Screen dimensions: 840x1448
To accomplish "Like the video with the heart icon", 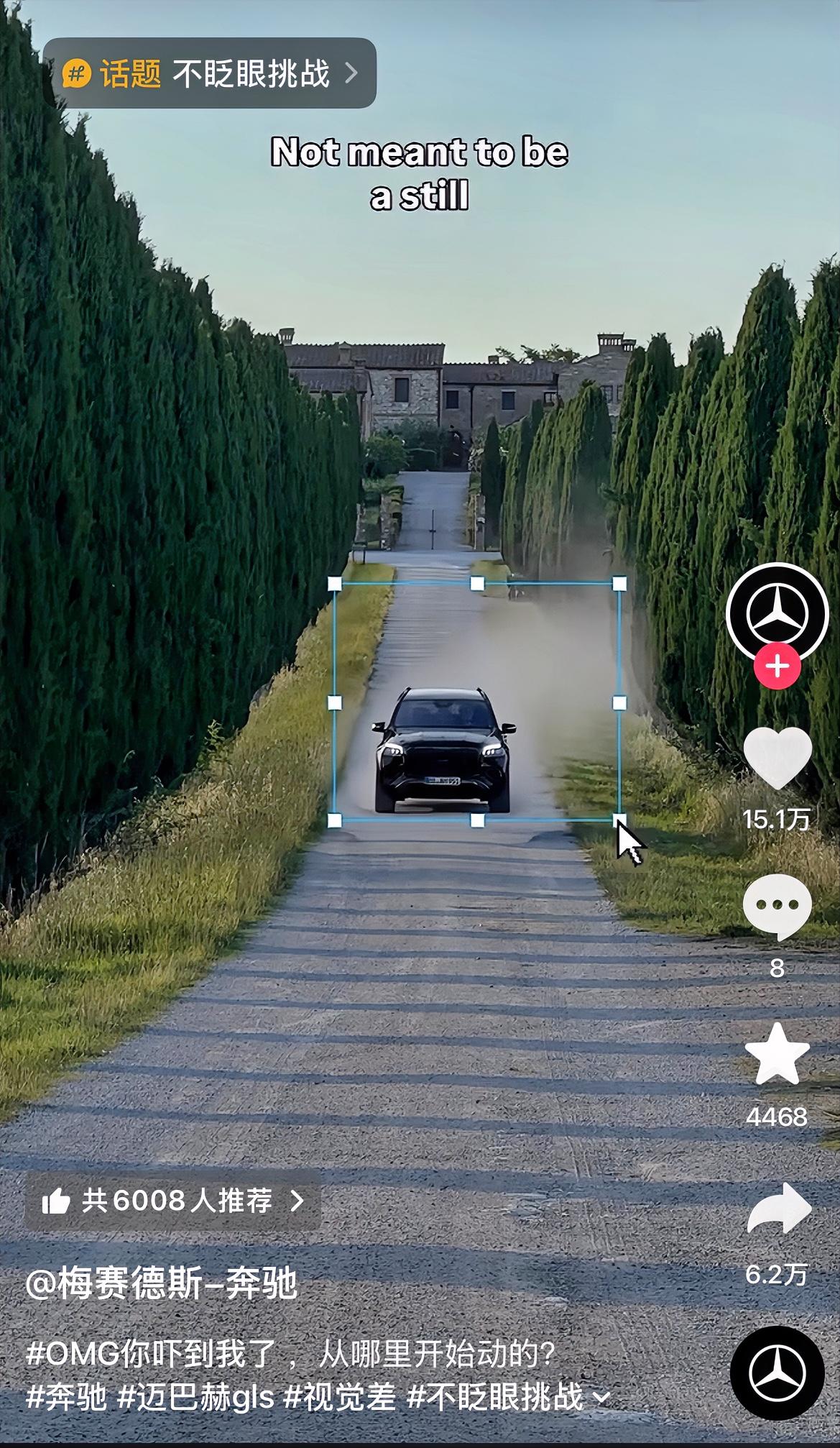I will tap(777, 759).
